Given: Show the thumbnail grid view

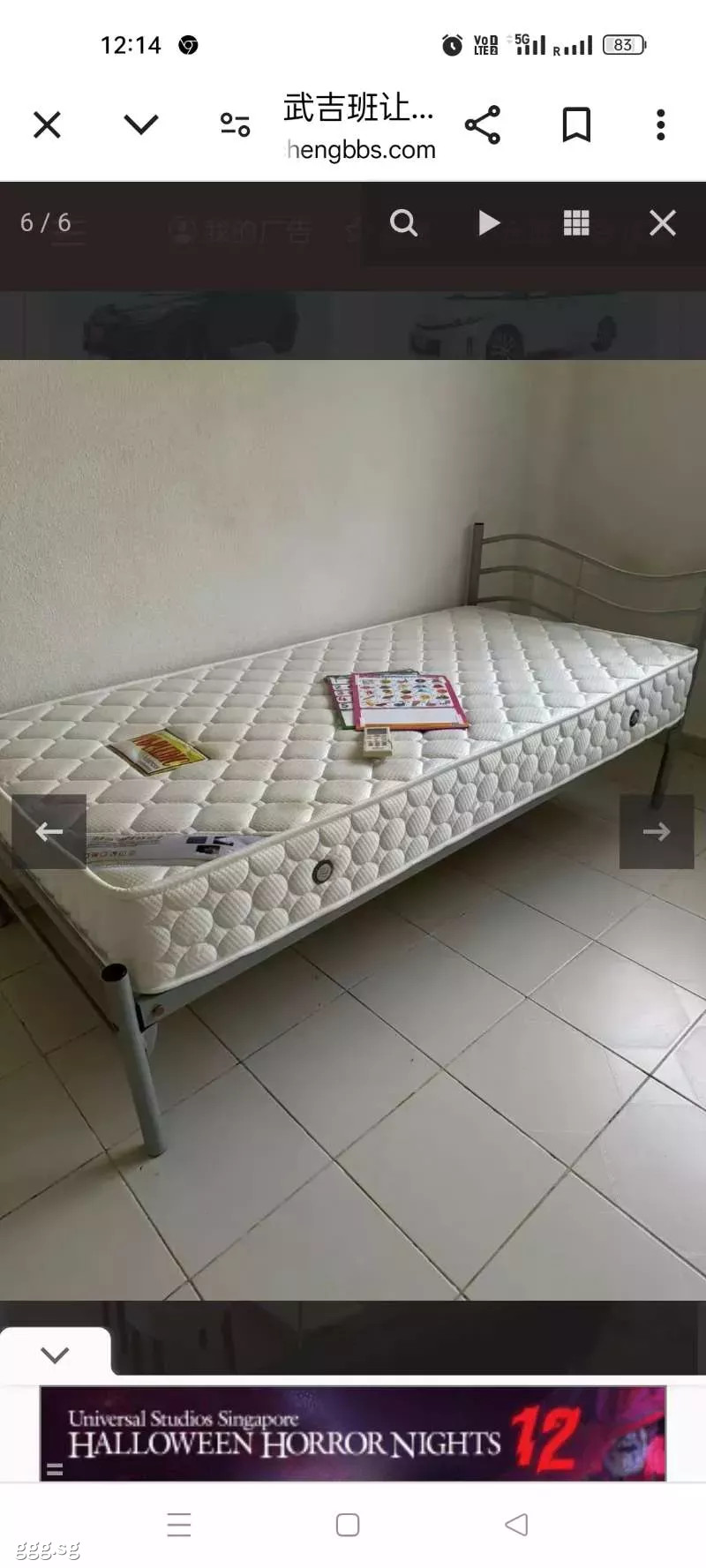Looking at the screenshot, I should pos(576,222).
